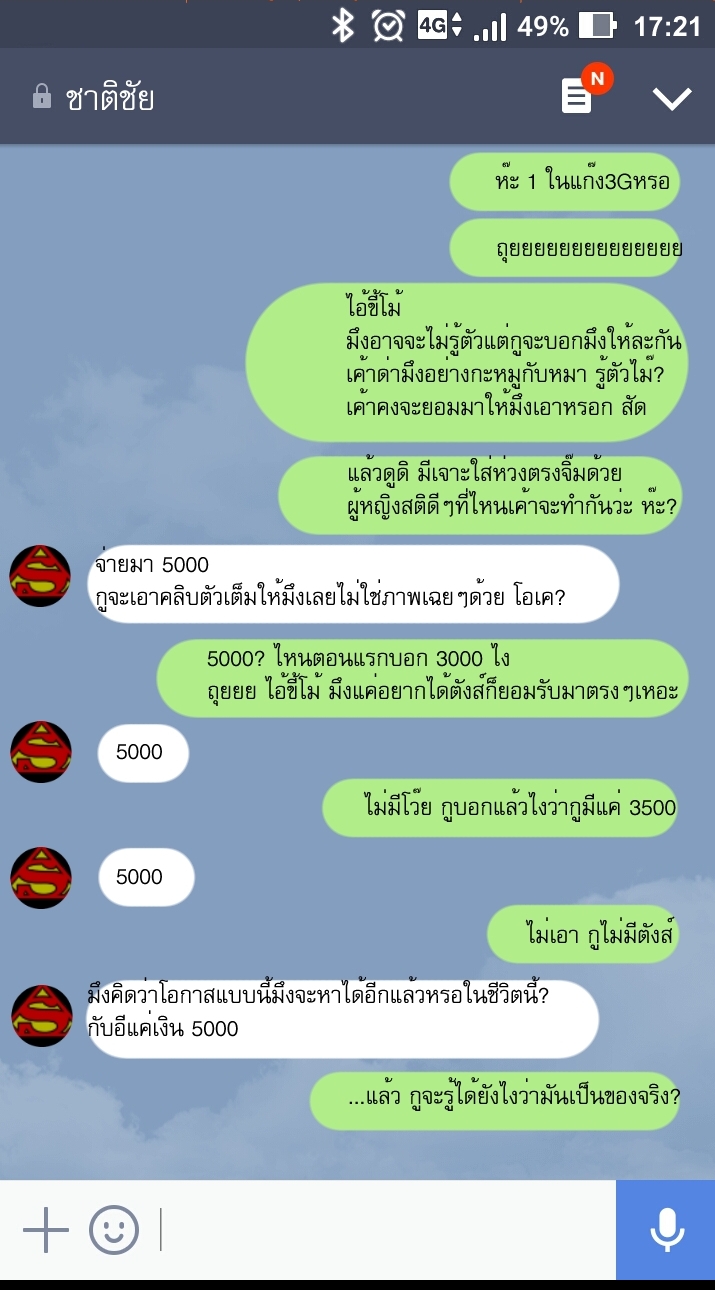Open the notes icon with N badge
This screenshot has width=715, height=1290.
[x=578, y=97]
